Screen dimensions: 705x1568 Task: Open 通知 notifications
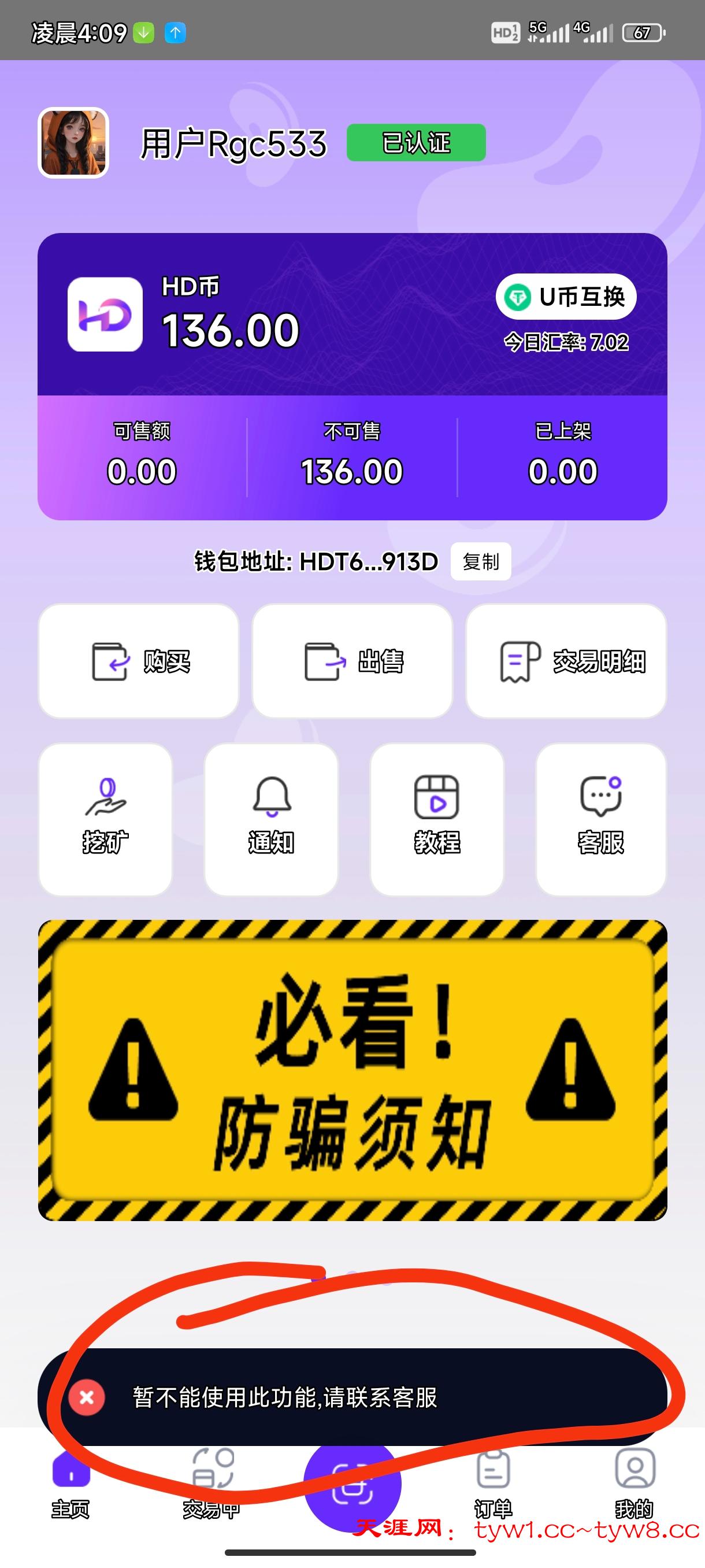(x=271, y=819)
